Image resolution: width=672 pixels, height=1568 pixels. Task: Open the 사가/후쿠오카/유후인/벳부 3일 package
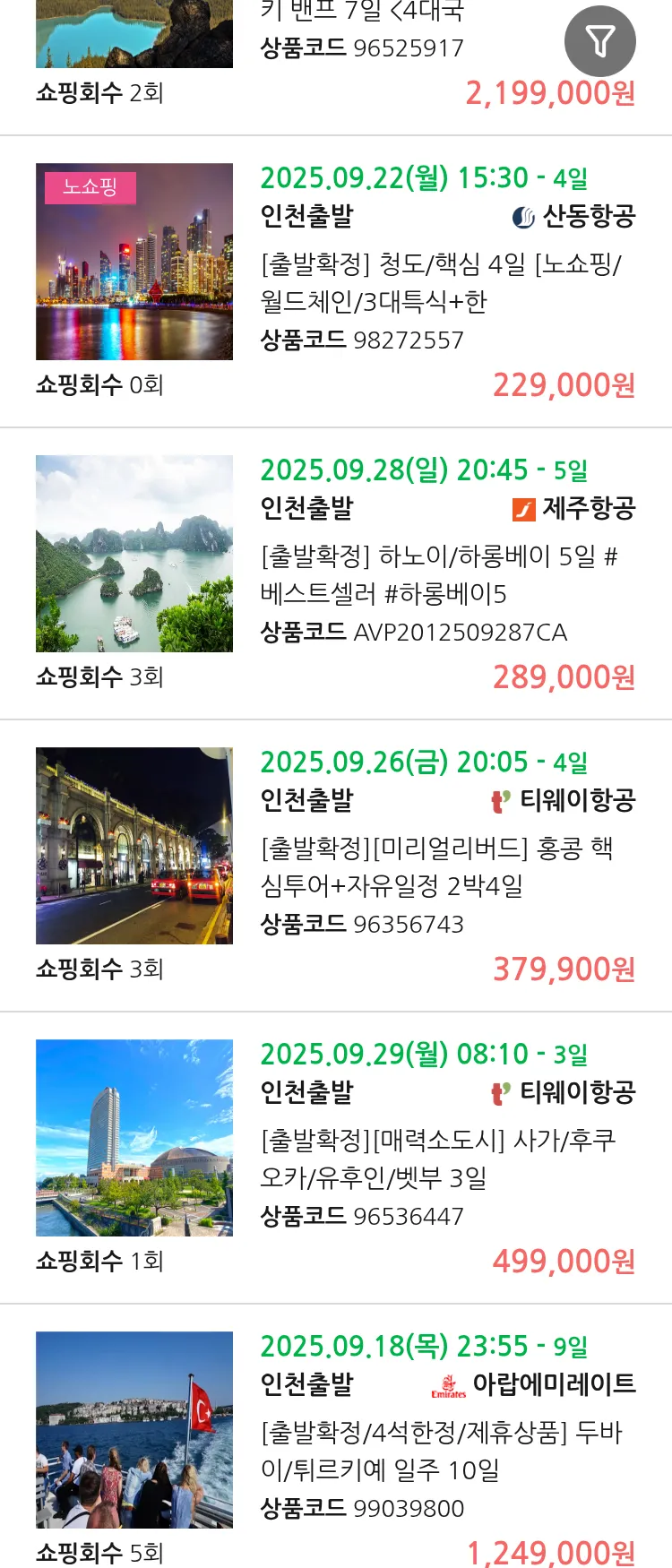tap(437, 1159)
